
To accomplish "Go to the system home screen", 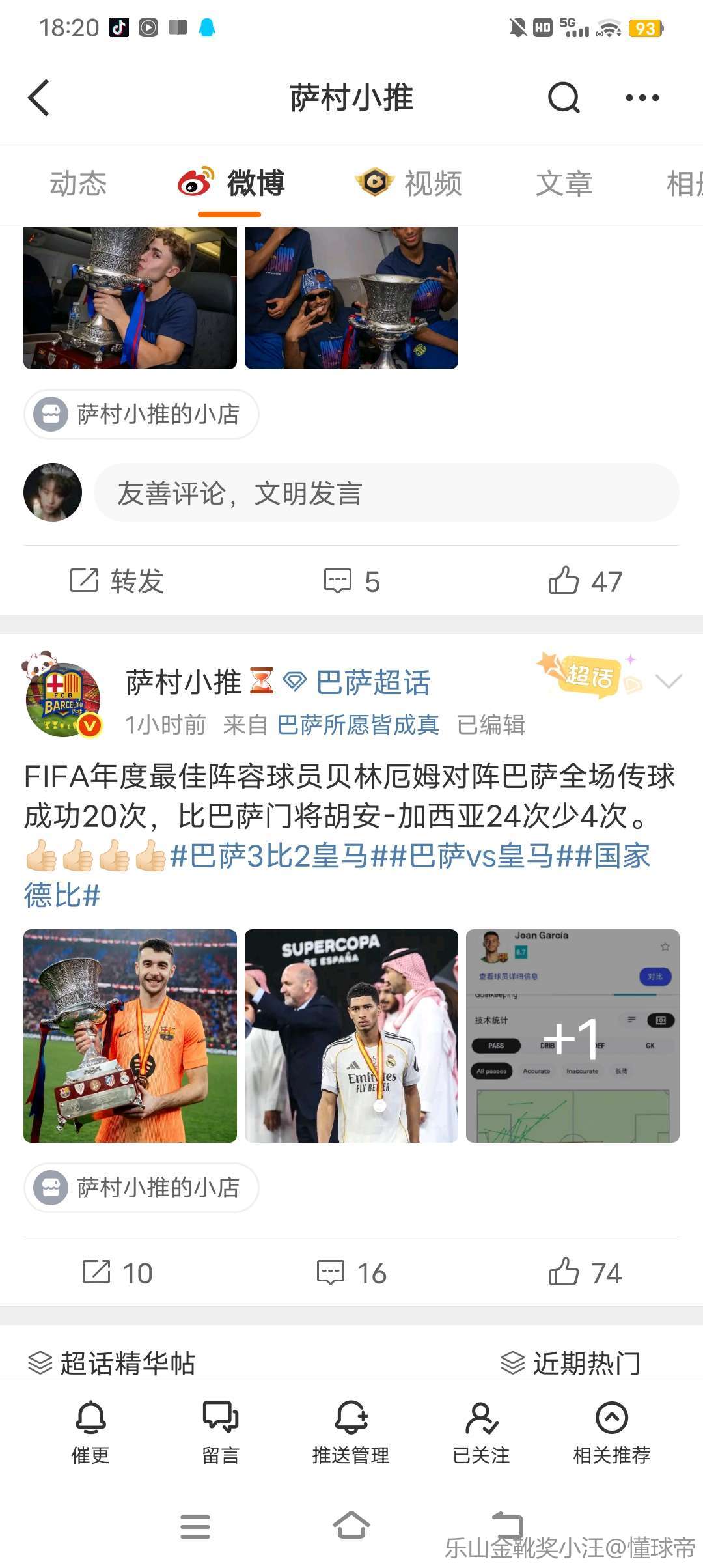I will [351, 1525].
